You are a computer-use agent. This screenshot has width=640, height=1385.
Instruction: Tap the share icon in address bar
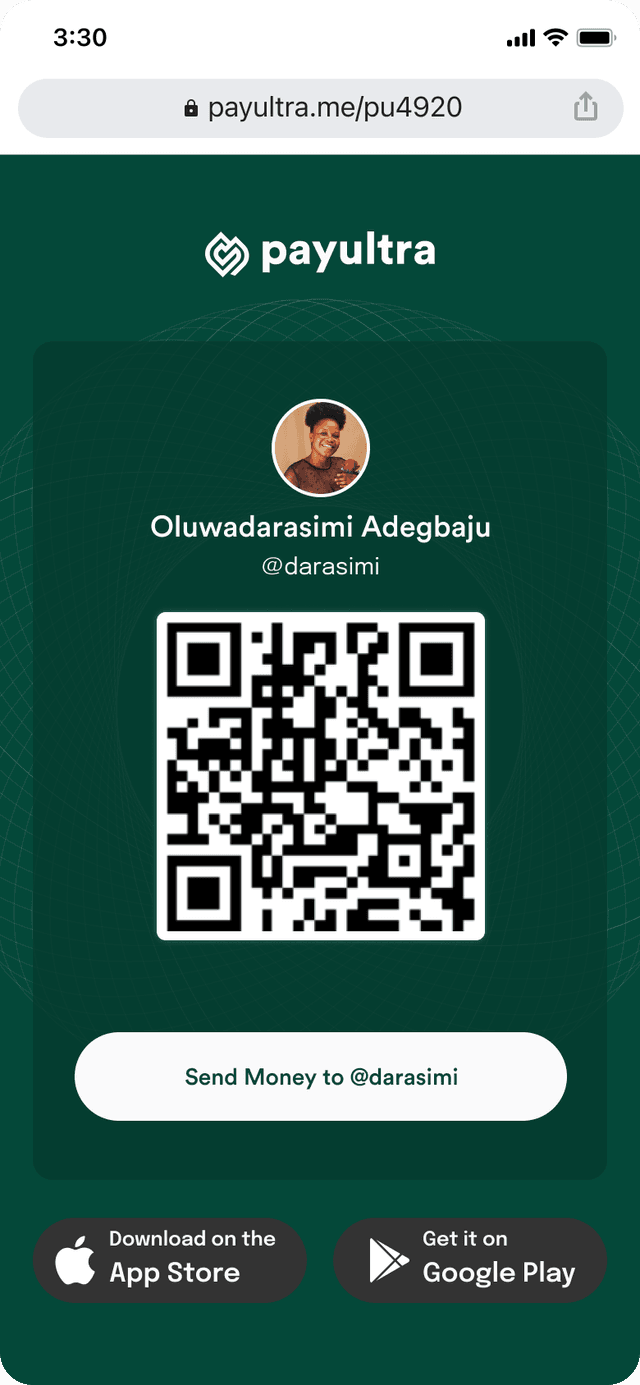pyautogui.click(x=586, y=108)
